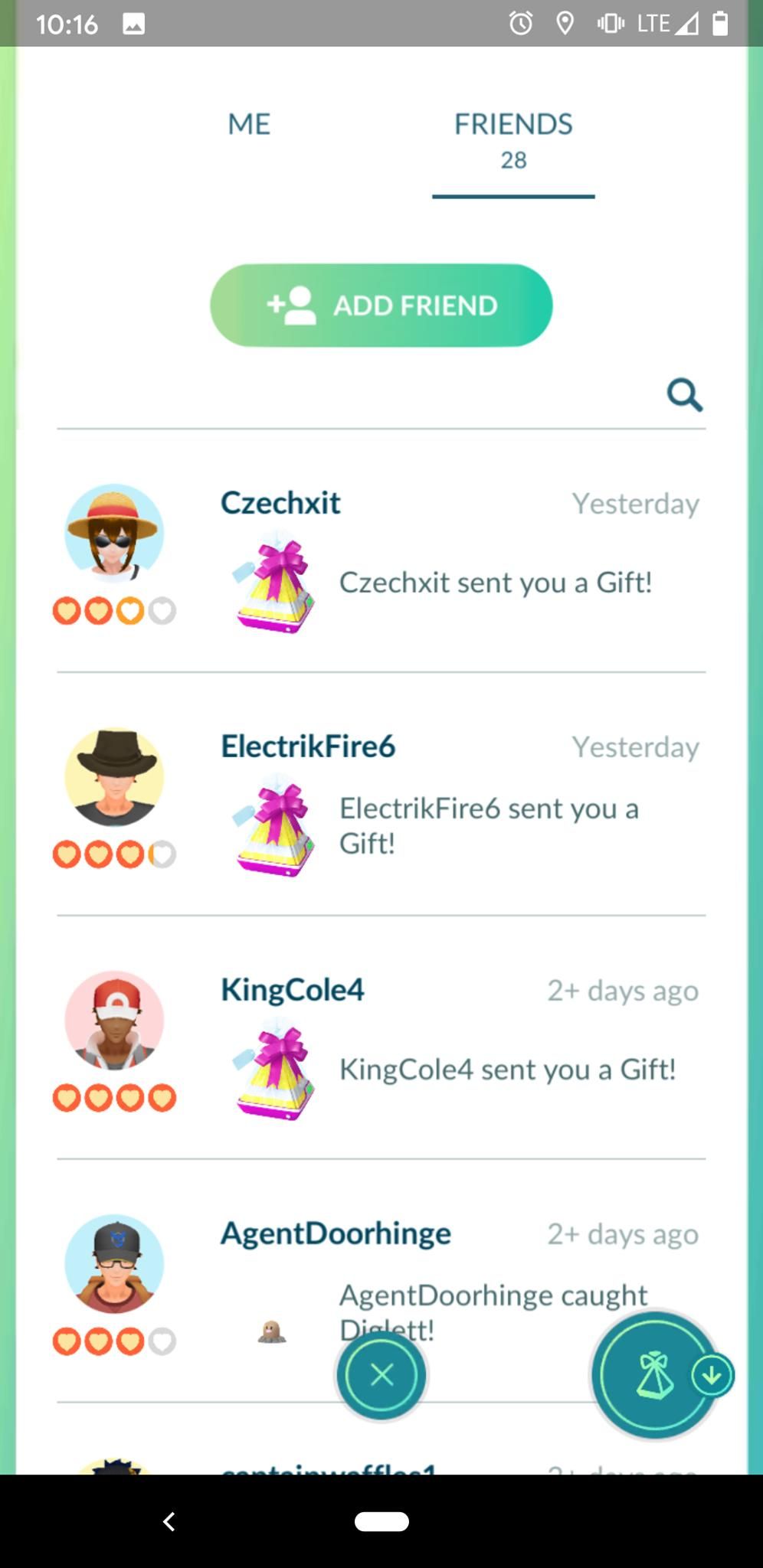View KingCole4's four-heart friendship level
The image size is (763, 1568).
coord(113,1096)
